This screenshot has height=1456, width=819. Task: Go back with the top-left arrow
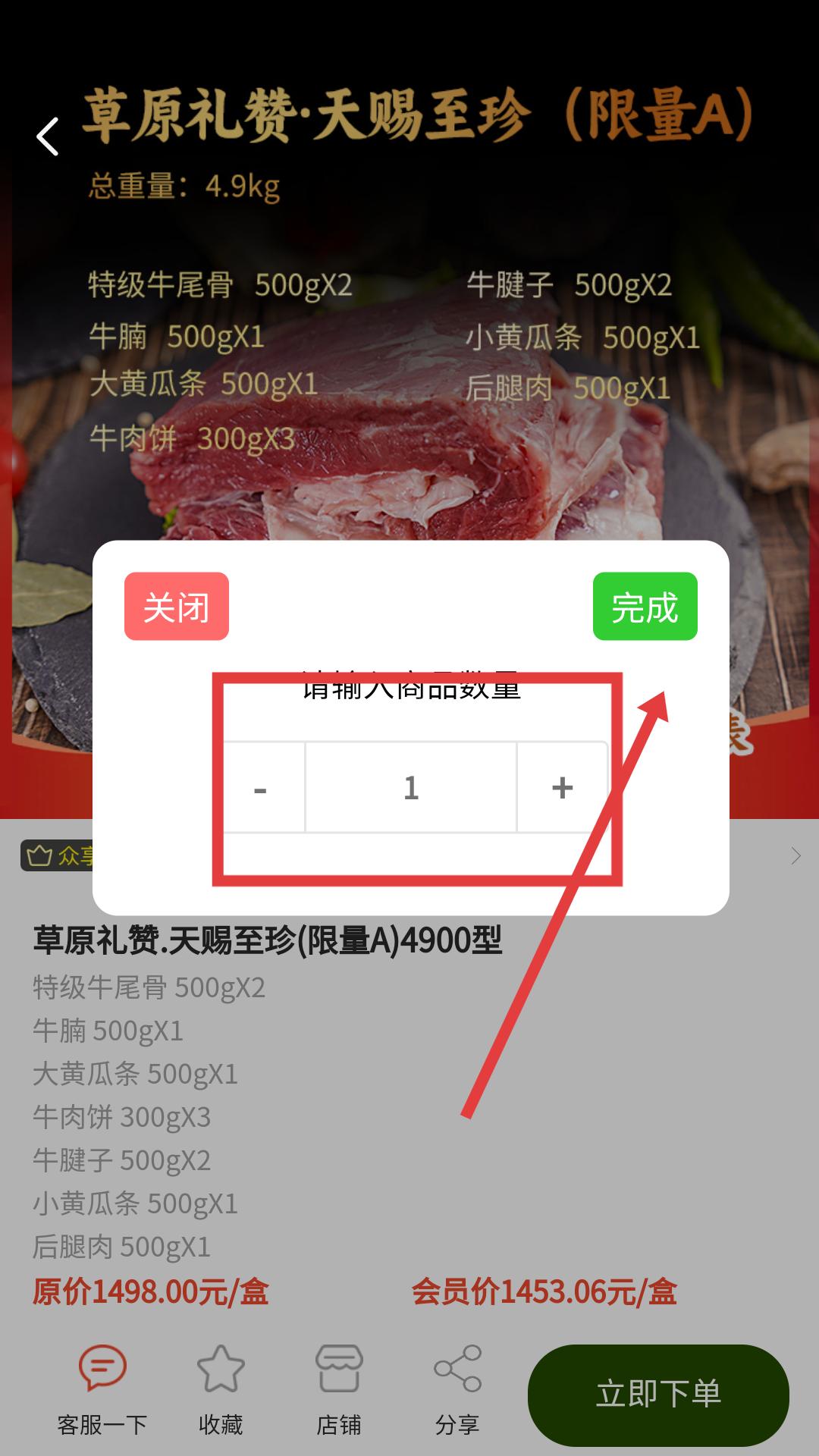tap(48, 136)
